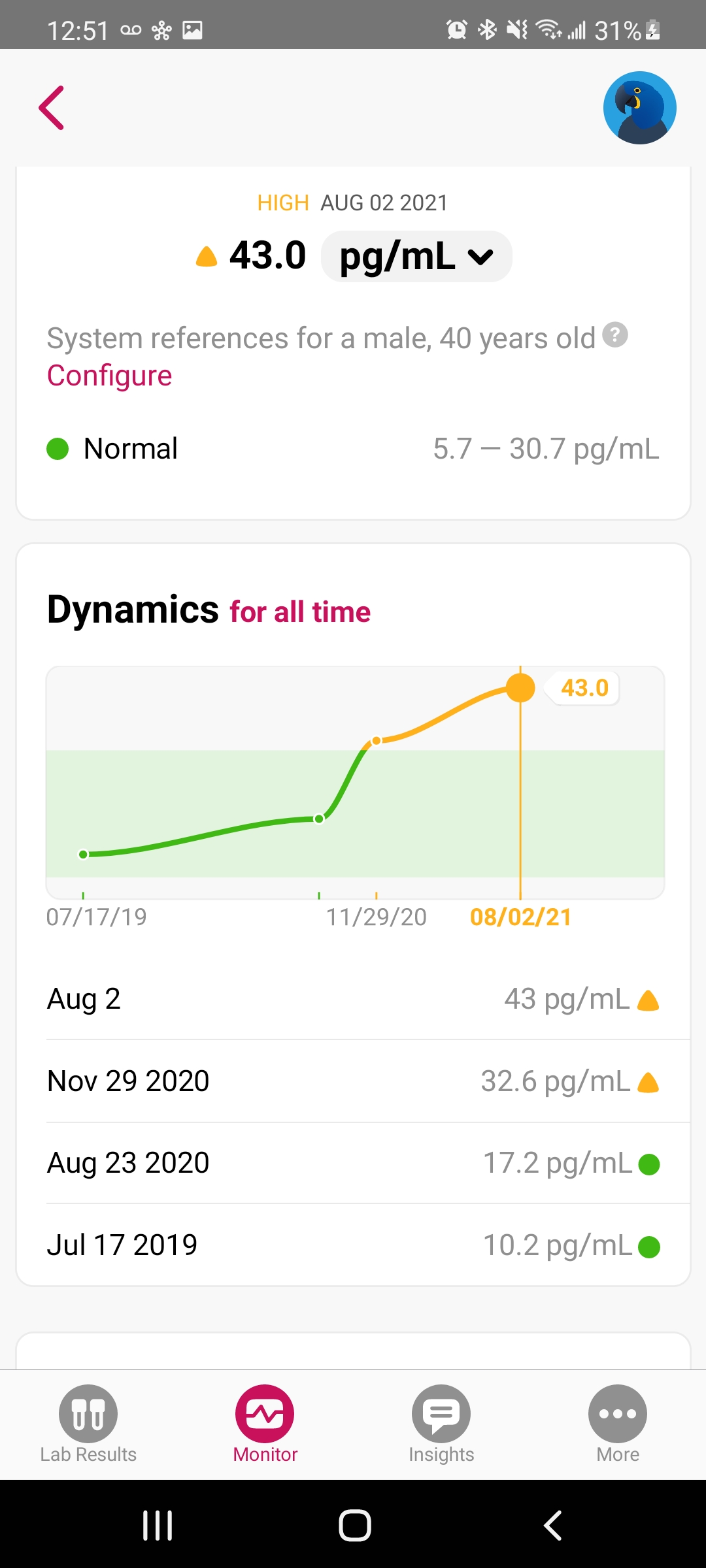Open the Aug 23 2020 result
This screenshot has width=706, height=1568.
tap(353, 1163)
